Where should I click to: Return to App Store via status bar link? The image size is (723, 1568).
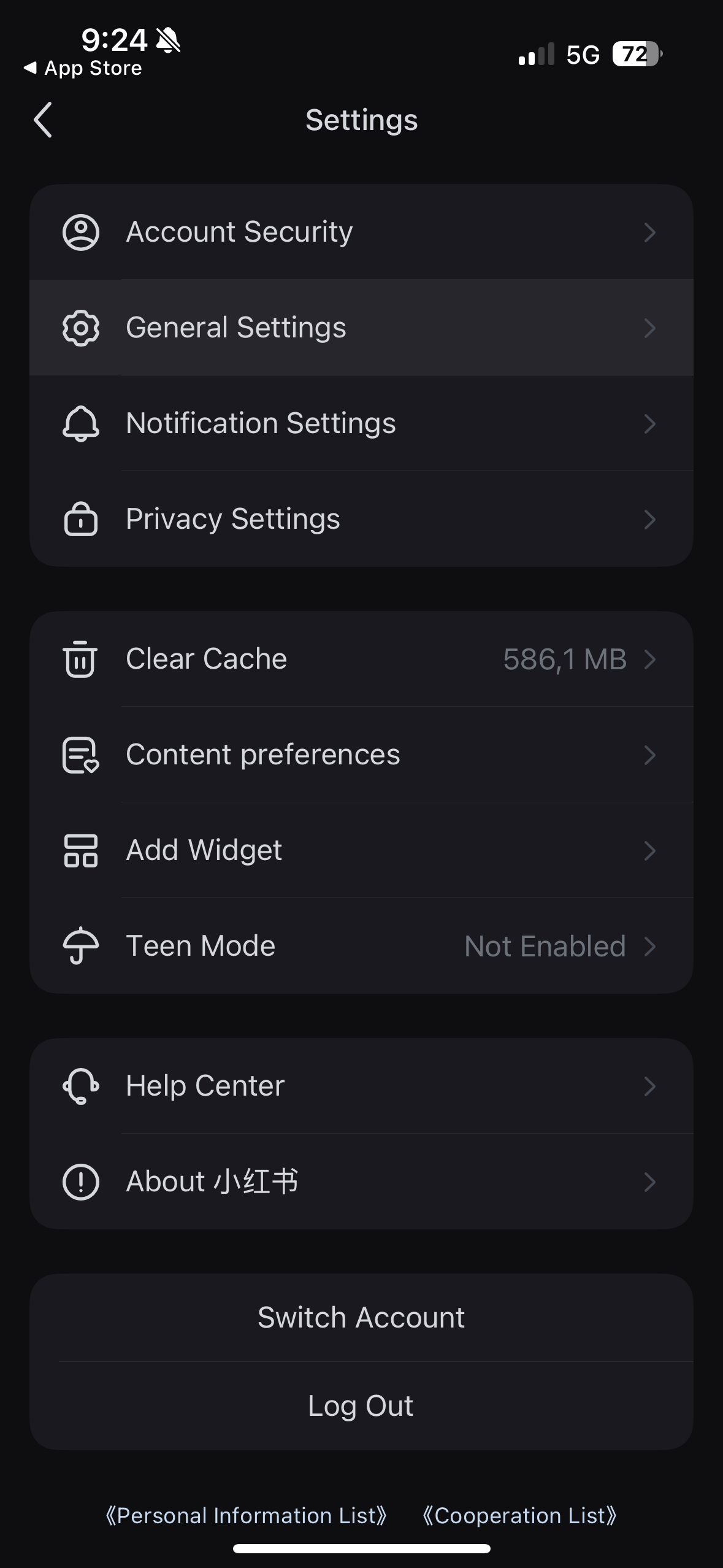pos(83,67)
